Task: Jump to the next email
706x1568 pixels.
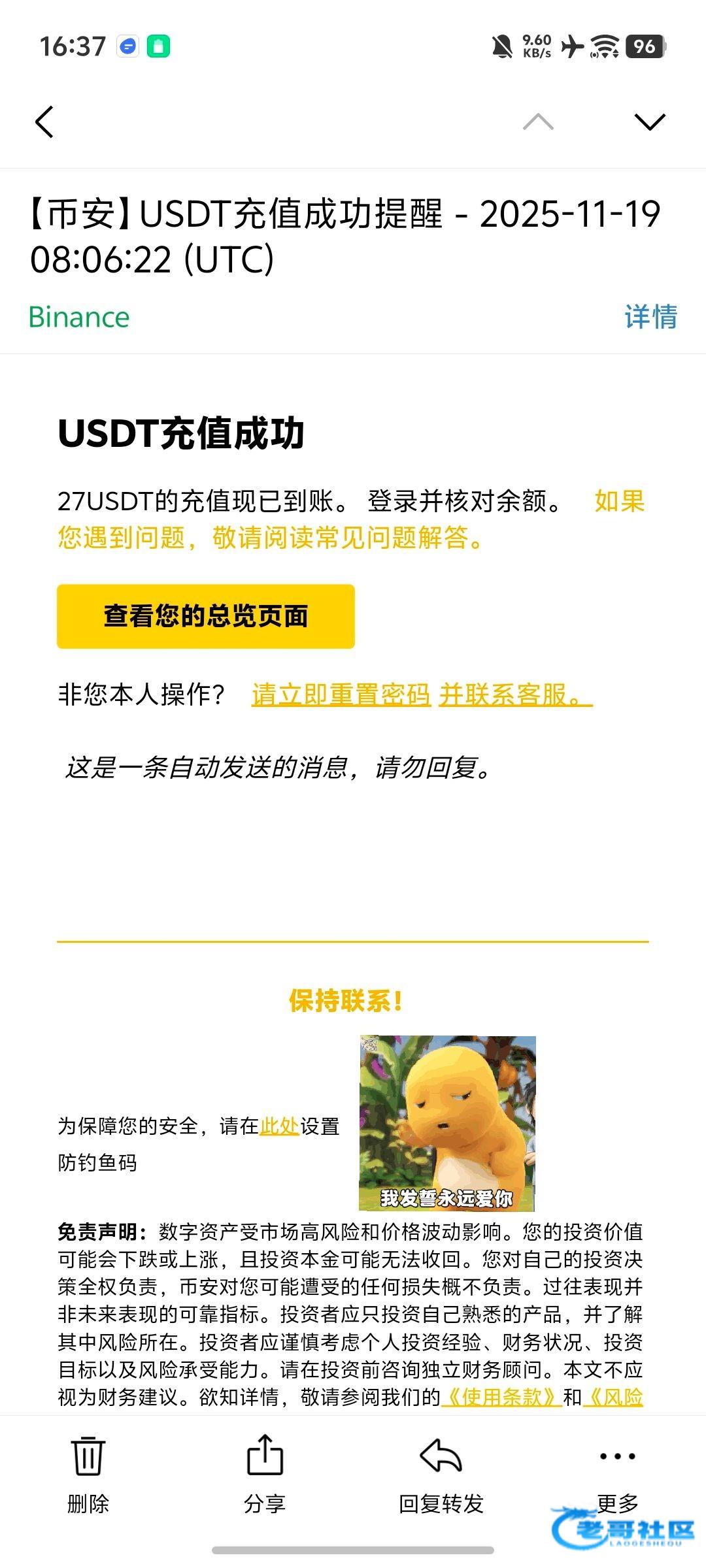Action: coord(649,122)
